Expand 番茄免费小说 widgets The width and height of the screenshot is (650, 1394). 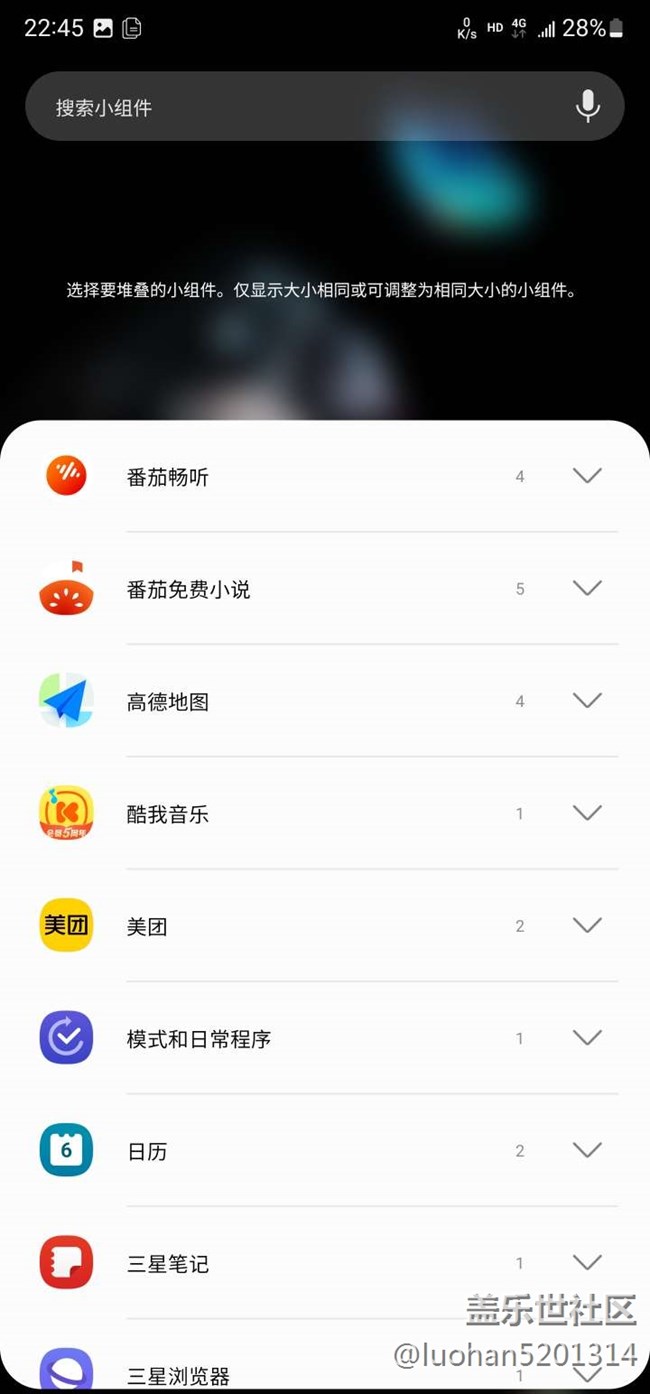pos(587,588)
